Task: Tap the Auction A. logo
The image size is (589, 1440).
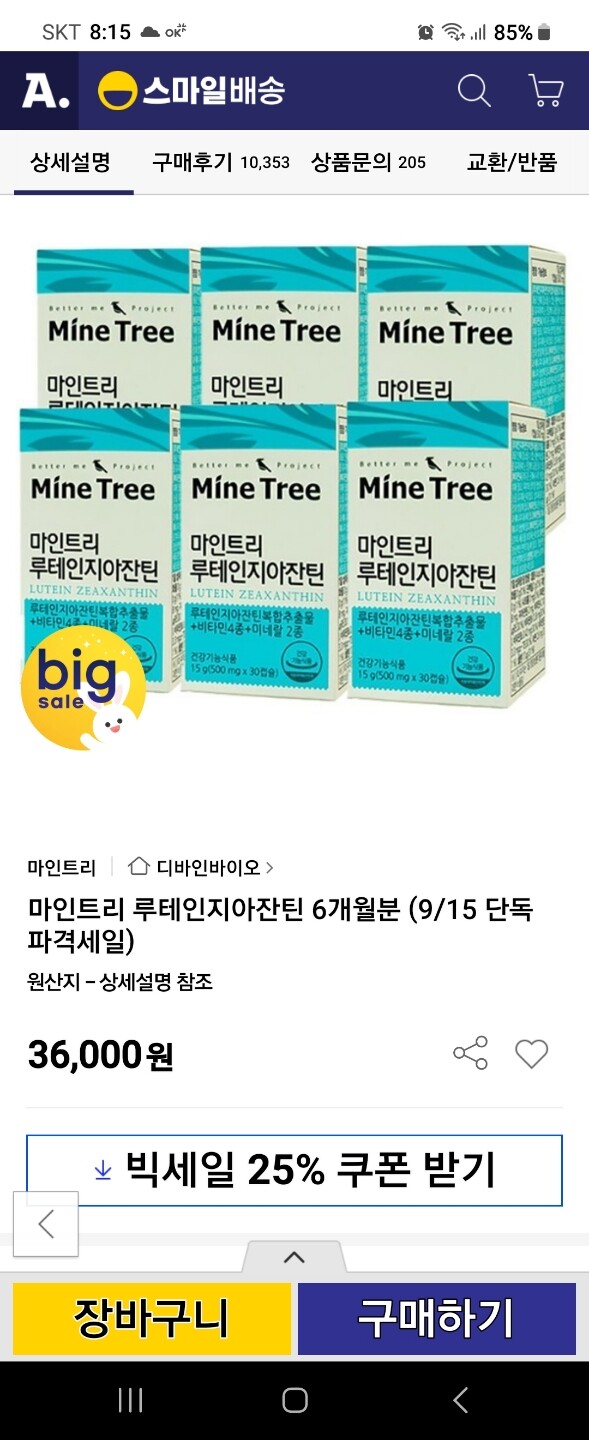Action: 47,91
